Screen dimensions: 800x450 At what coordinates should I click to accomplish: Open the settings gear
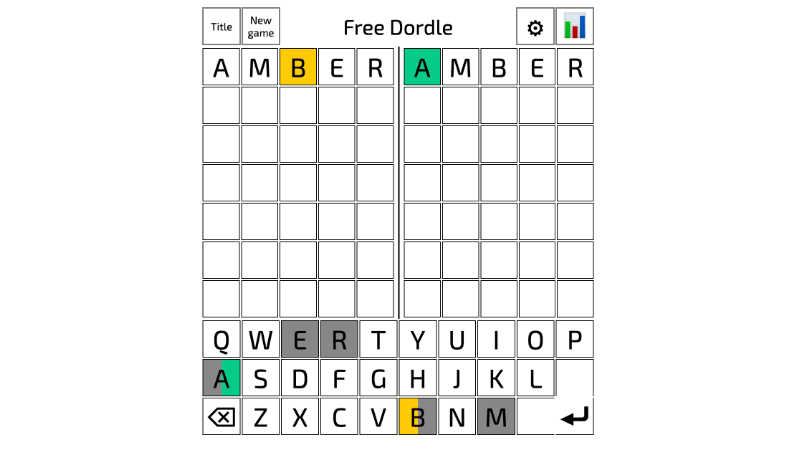point(535,27)
